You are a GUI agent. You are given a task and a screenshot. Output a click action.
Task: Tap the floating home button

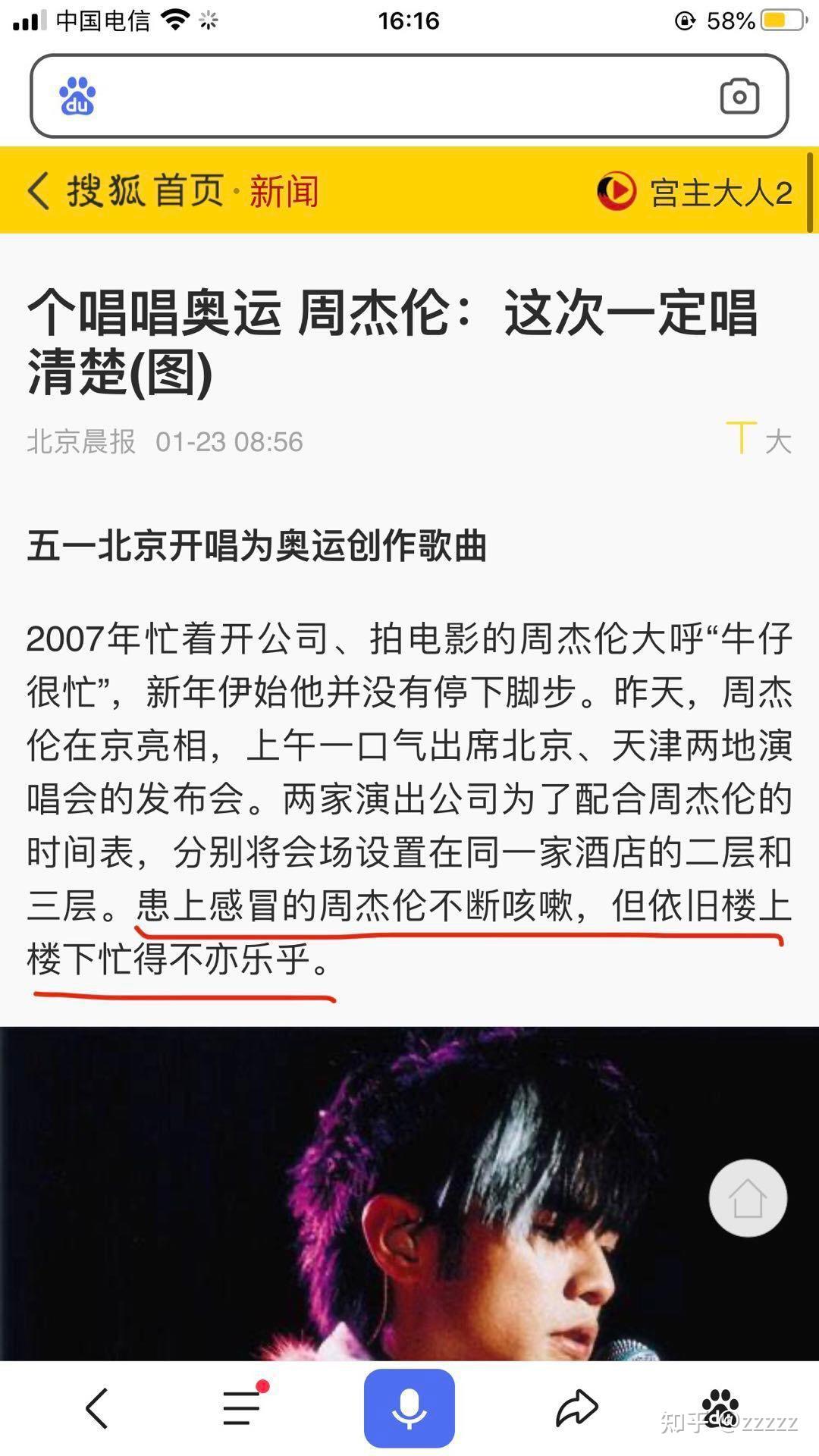[747, 1197]
